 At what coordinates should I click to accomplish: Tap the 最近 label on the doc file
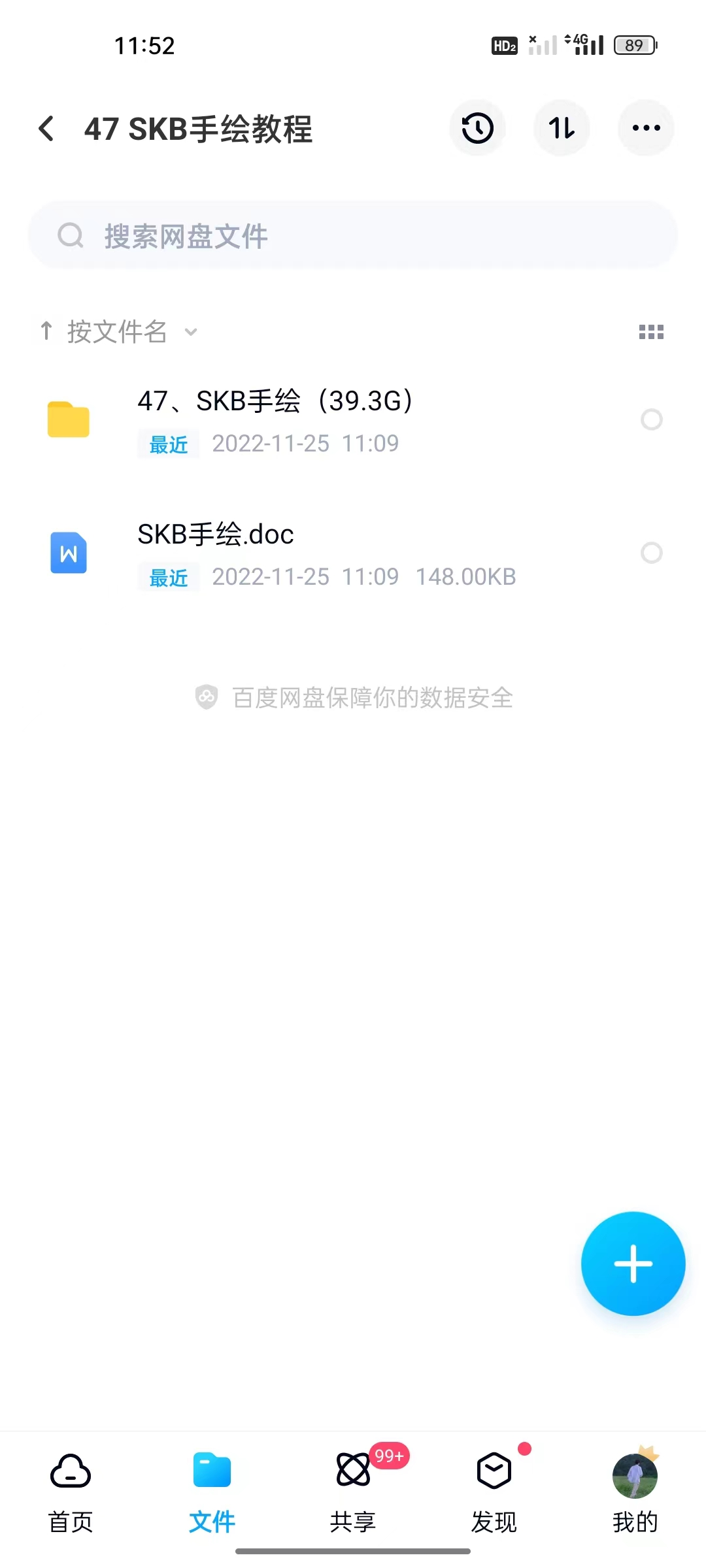tap(167, 578)
